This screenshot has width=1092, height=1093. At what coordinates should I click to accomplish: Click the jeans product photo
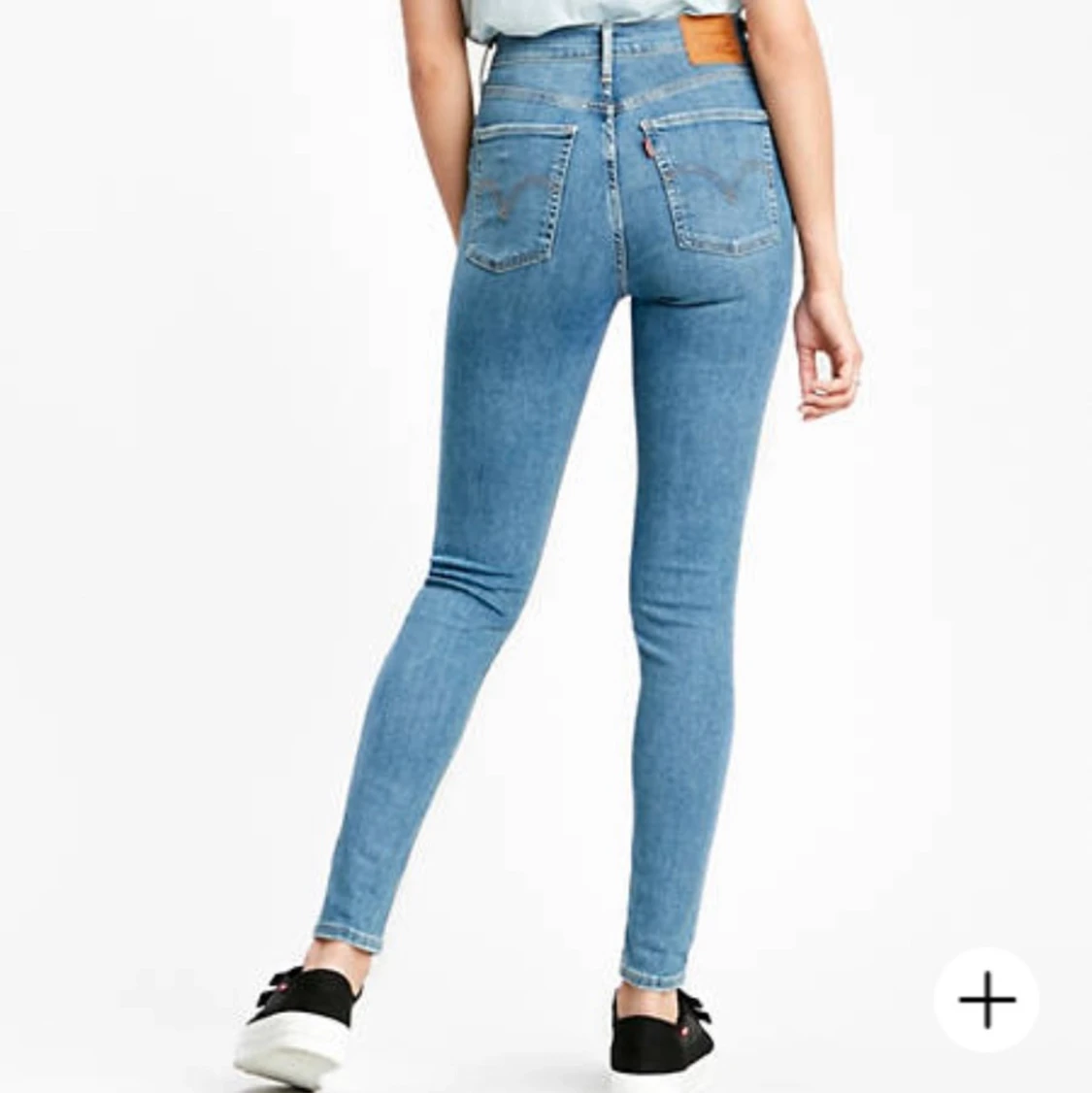pyautogui.click(x=582, y=437)
